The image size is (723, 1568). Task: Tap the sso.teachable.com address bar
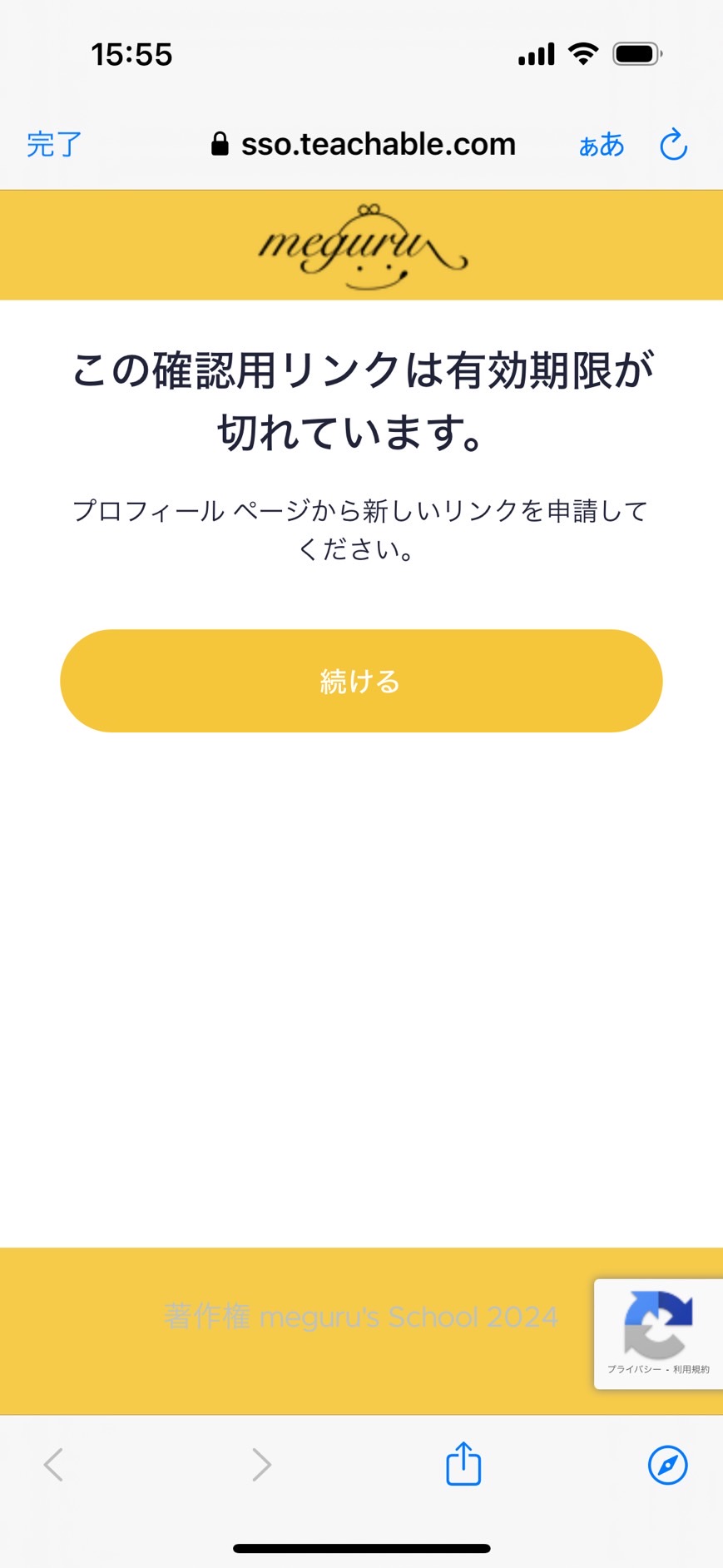[x=363, y=144]
